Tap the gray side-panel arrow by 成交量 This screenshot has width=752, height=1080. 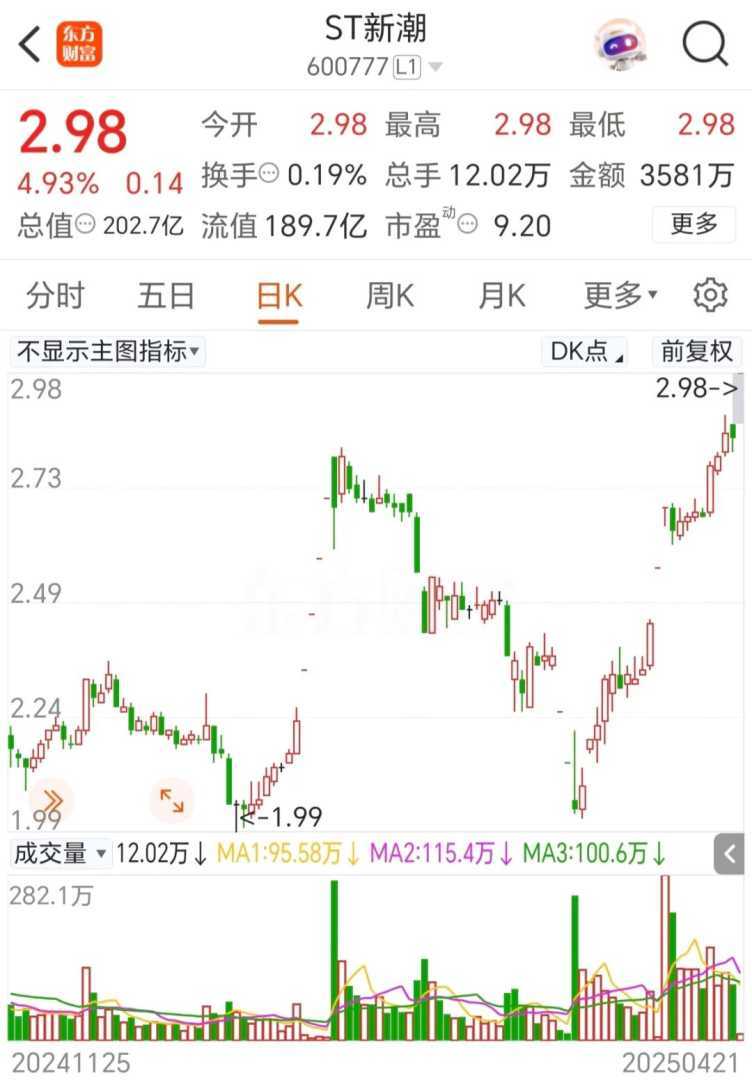[729, 854]
